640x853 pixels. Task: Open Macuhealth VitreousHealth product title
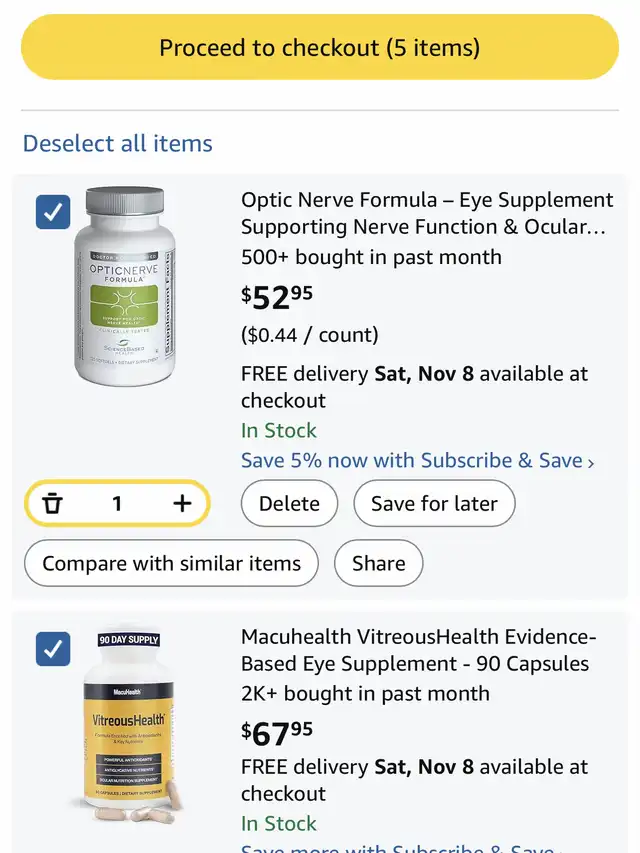(x=418, y=651)
